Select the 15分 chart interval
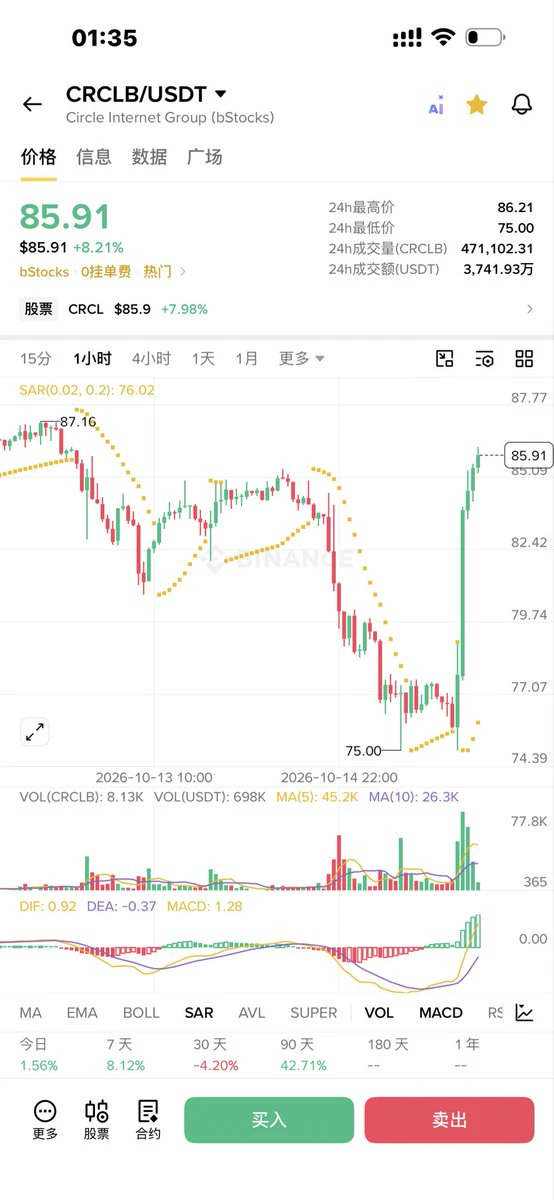The width and height of the screenshot is (554, 1200). point(36,359)
